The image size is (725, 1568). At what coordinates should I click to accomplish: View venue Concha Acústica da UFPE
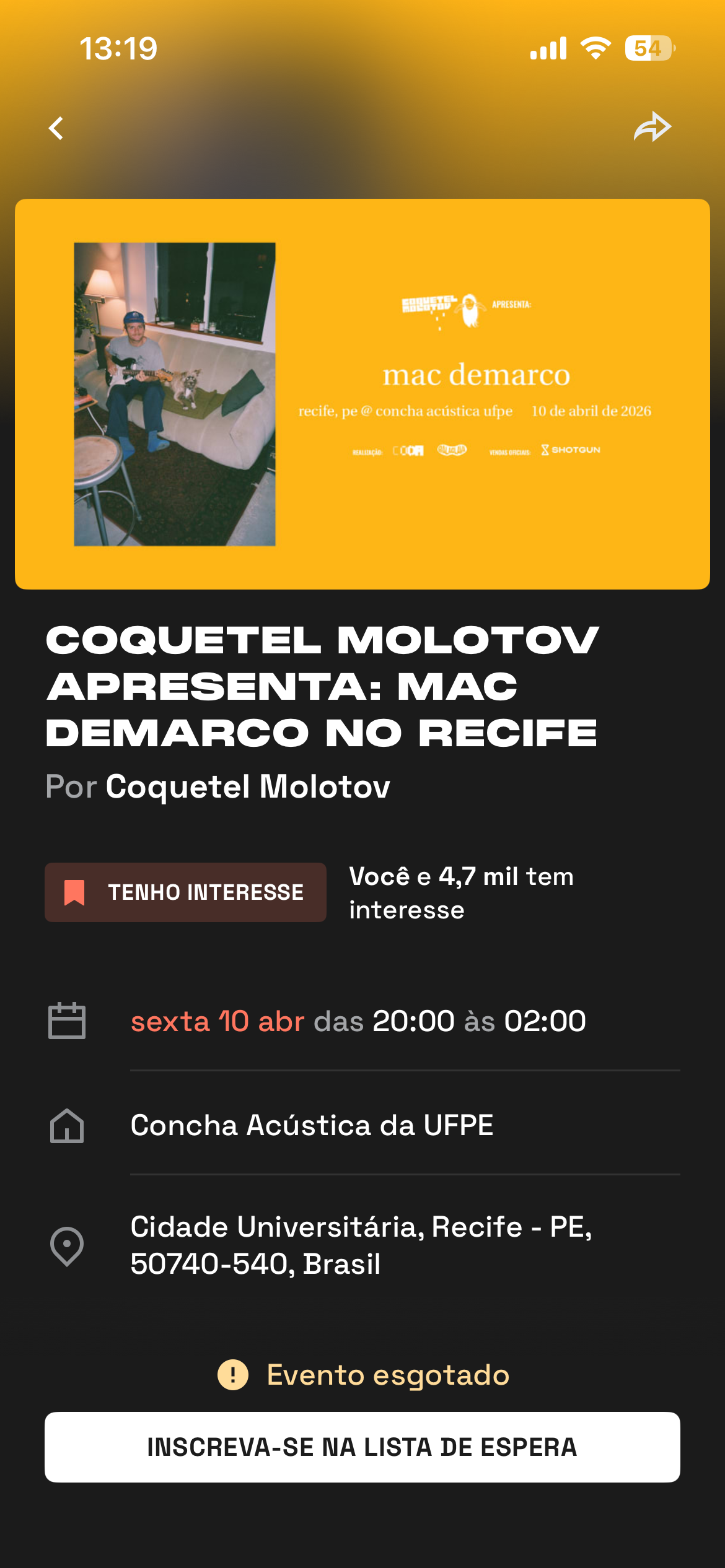pyautogui.click(x=312, y=1125)
